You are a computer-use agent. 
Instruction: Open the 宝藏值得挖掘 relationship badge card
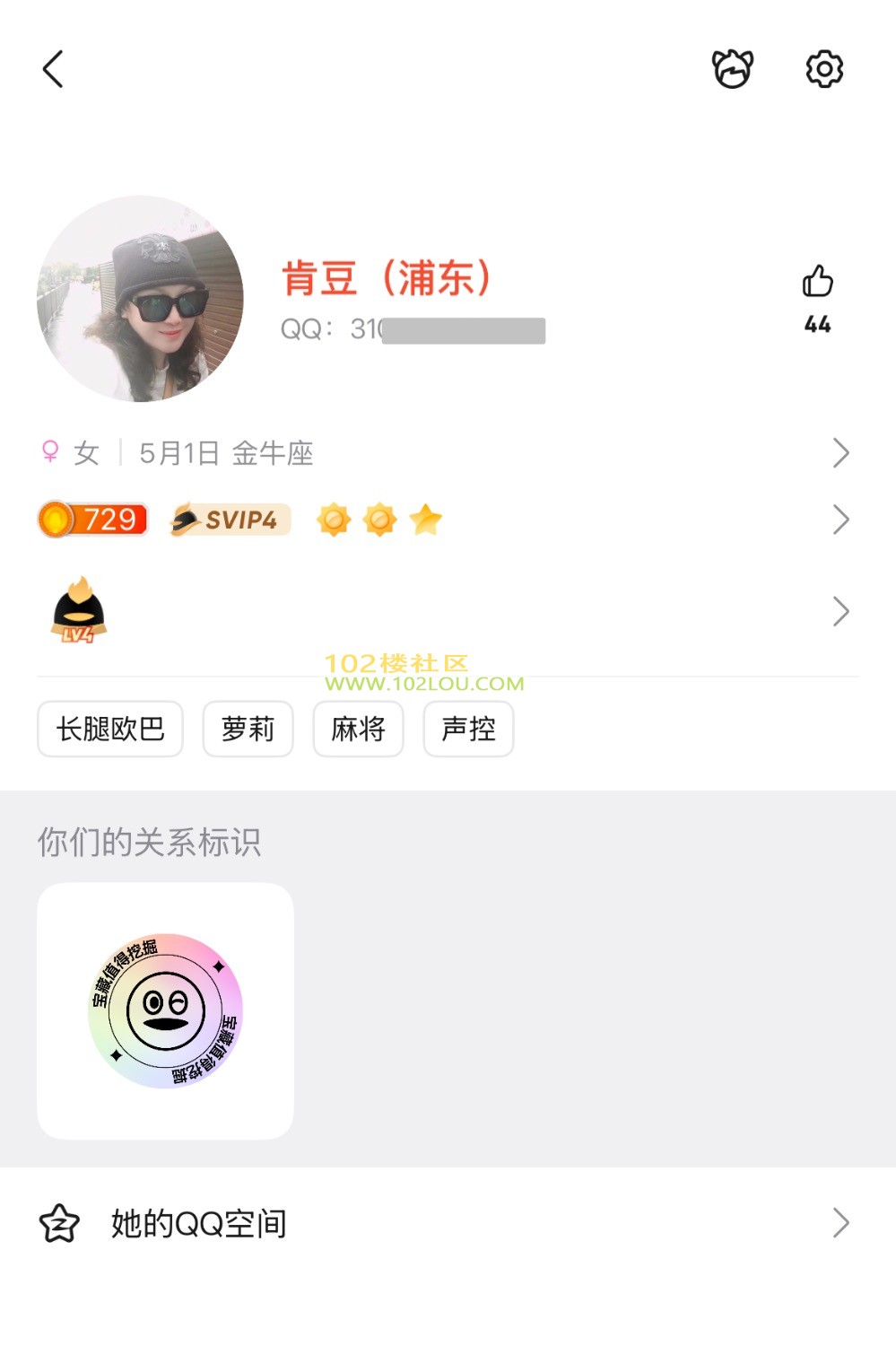click(x=165, y=1011)
